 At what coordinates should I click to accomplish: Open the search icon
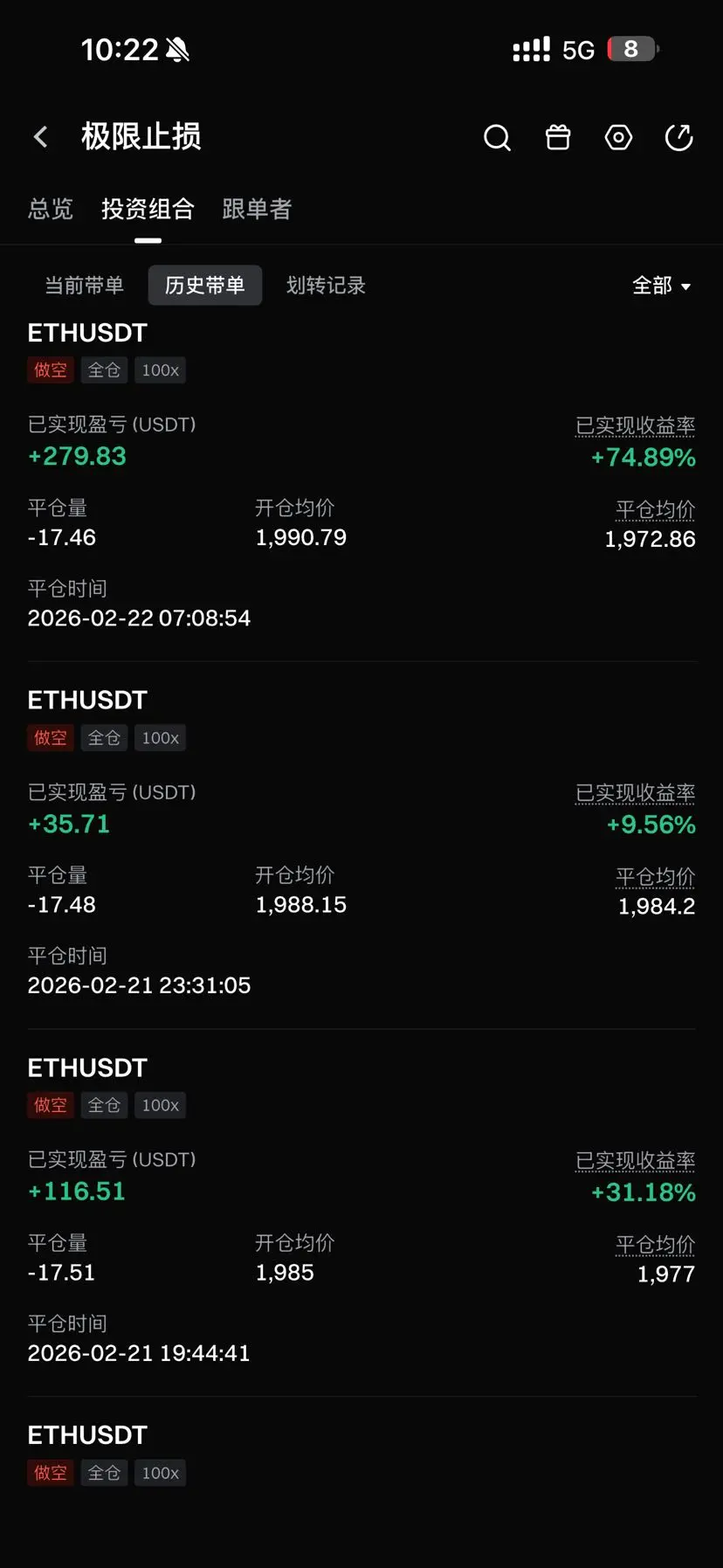tap(497, 137)
